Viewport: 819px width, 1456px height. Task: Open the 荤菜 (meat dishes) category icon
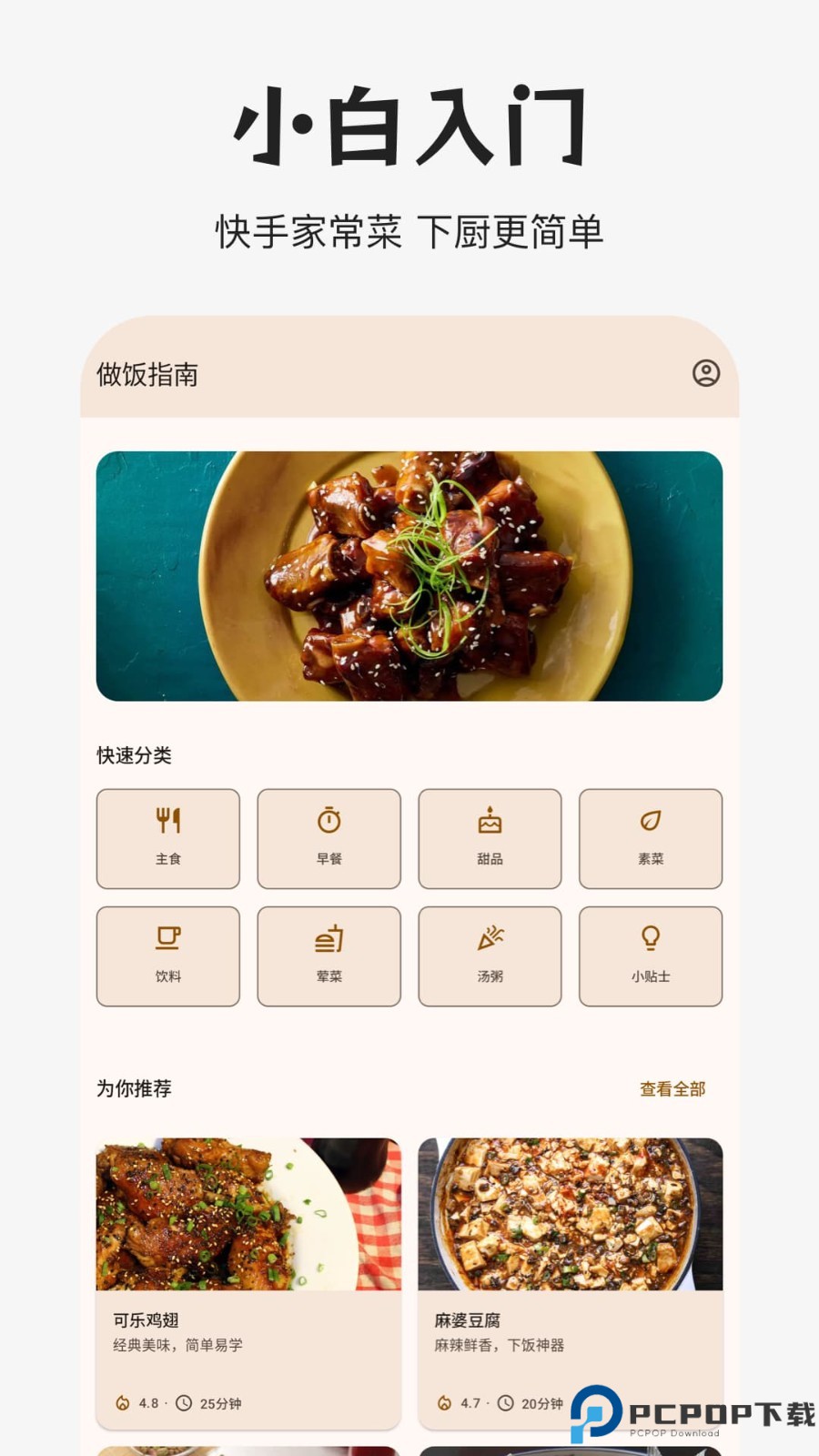click(x=329, y=937)
